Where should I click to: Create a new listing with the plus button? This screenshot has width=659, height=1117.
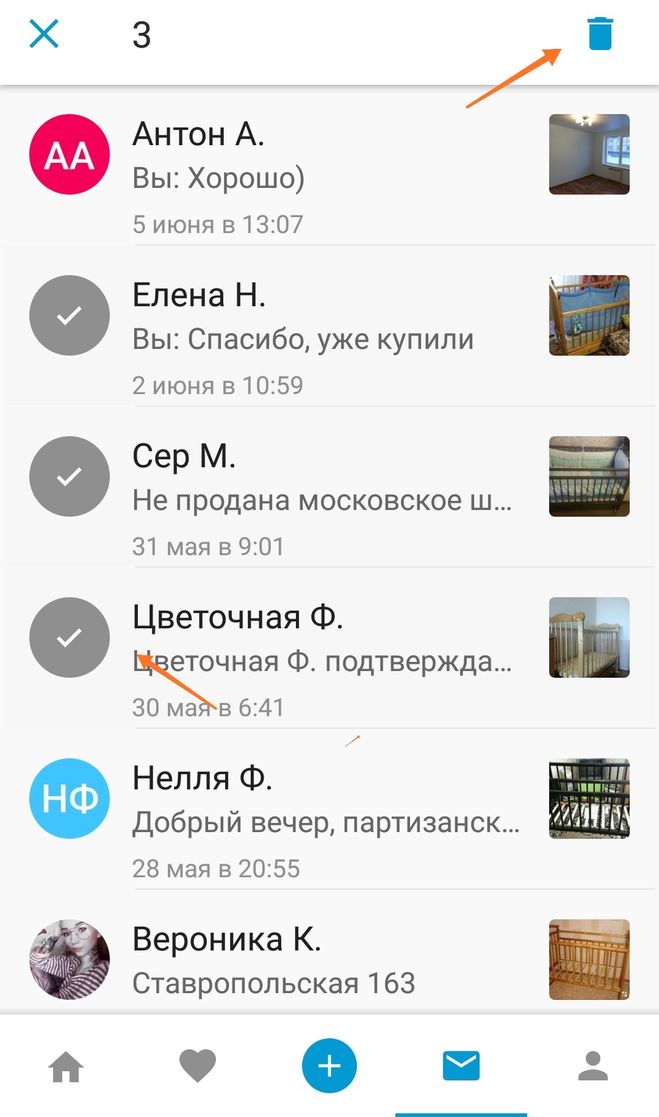[329, 1067]
